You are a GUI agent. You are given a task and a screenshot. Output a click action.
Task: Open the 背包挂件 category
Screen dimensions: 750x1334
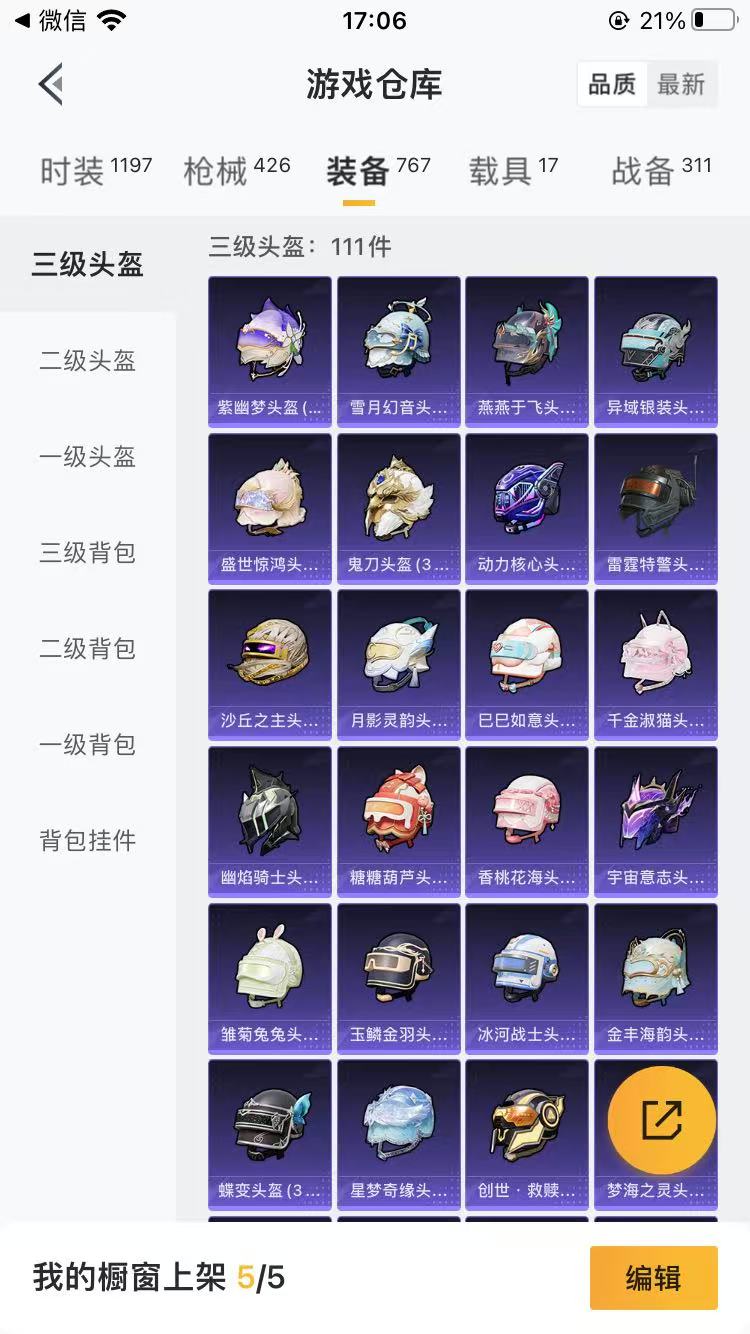coord(88,841)
